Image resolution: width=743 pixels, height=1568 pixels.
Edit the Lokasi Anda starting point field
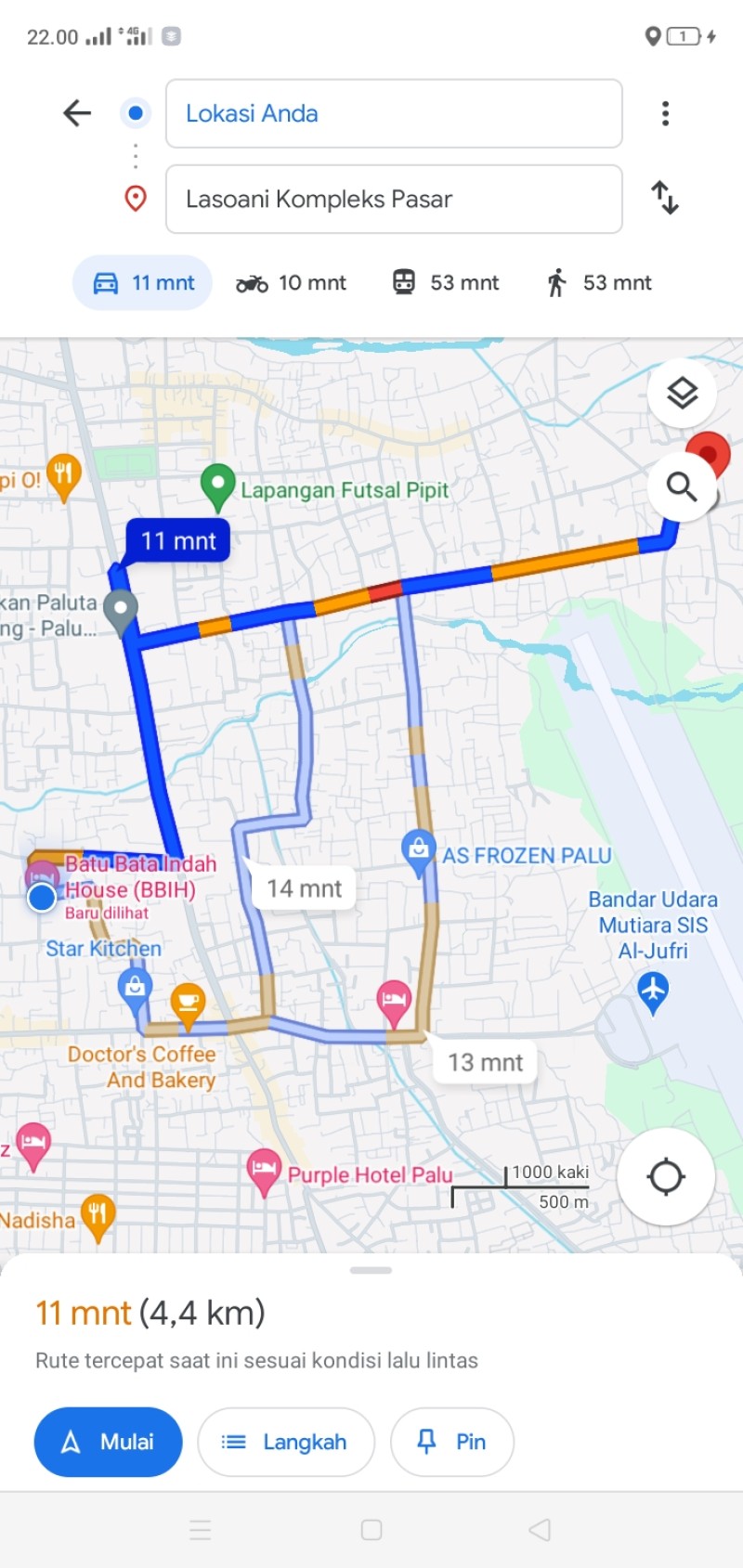coord(394,113)
